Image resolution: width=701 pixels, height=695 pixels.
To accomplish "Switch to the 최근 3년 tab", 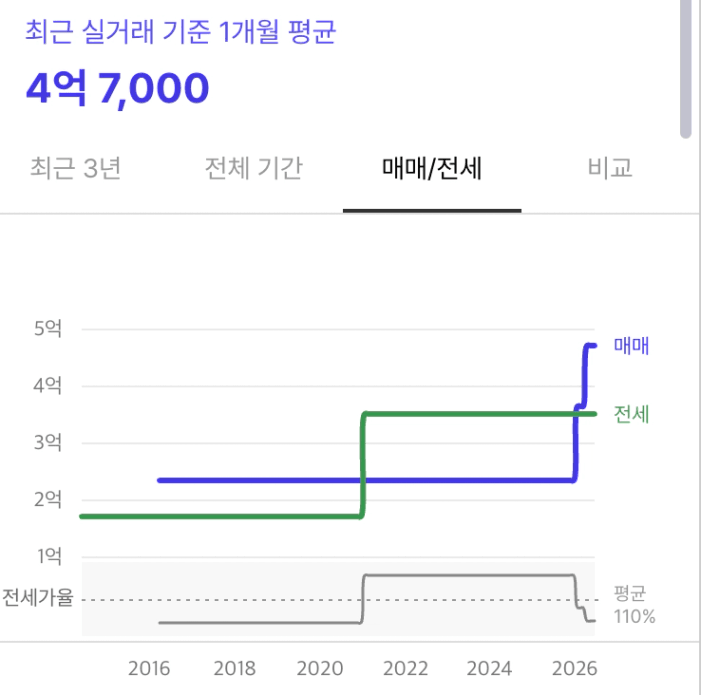I will (x=75, y=168).
